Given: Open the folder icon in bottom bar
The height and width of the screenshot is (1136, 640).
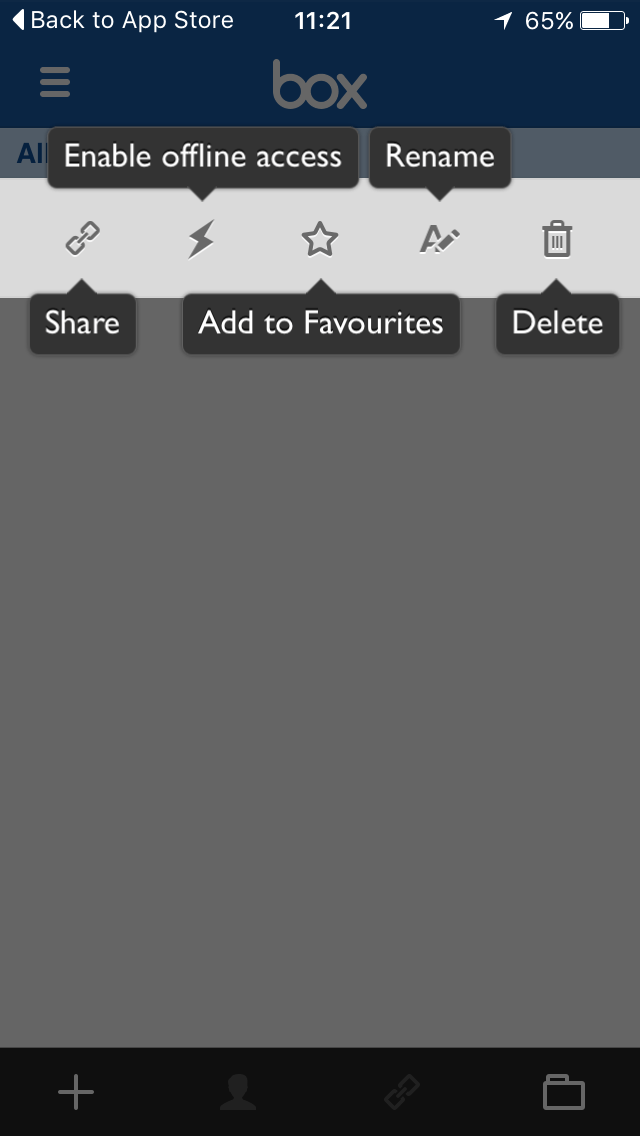Looking at the screenshot, I should tap(564, 1092).
